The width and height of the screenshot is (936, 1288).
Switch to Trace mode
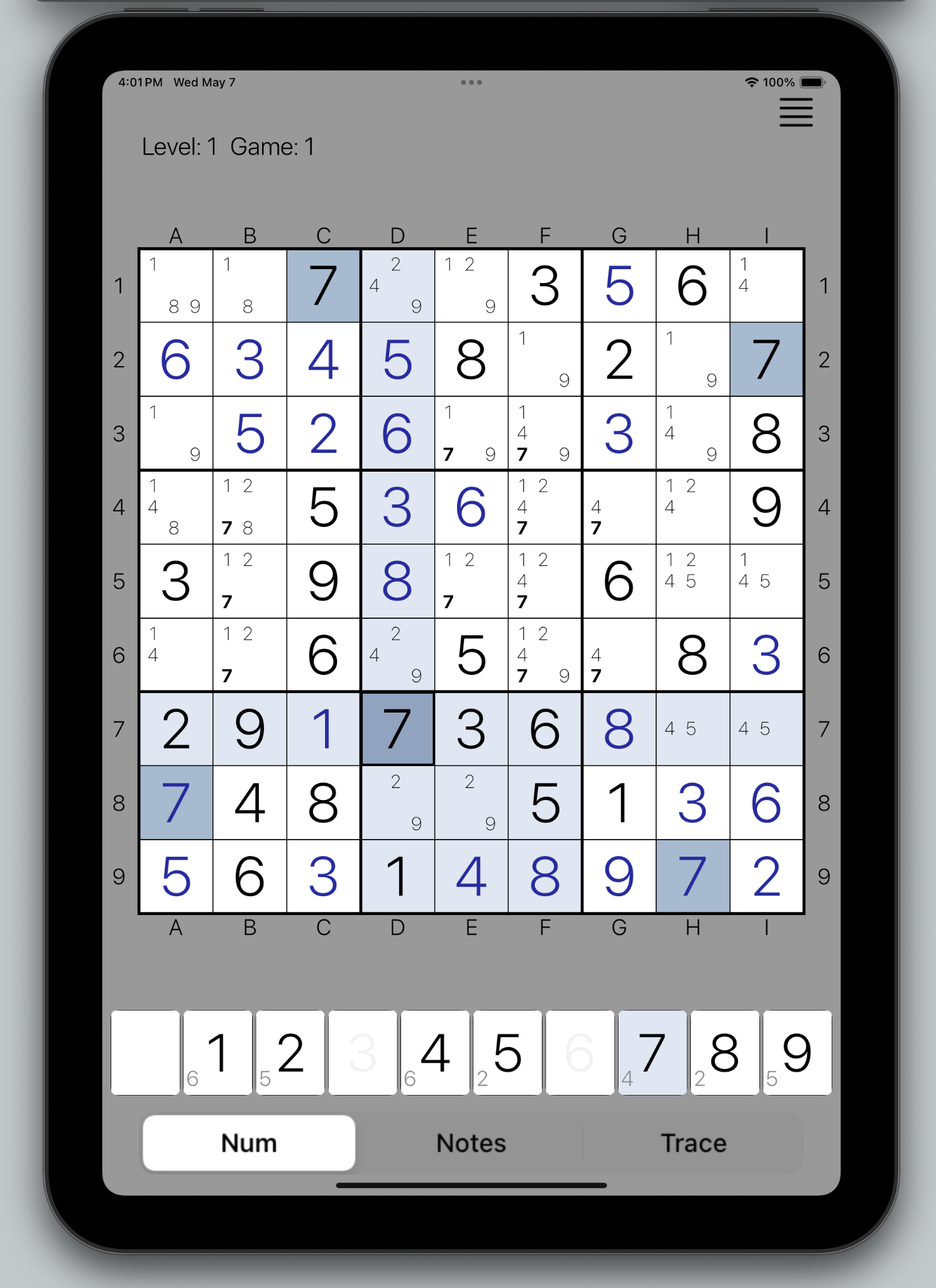click(x=693, y=1143)
